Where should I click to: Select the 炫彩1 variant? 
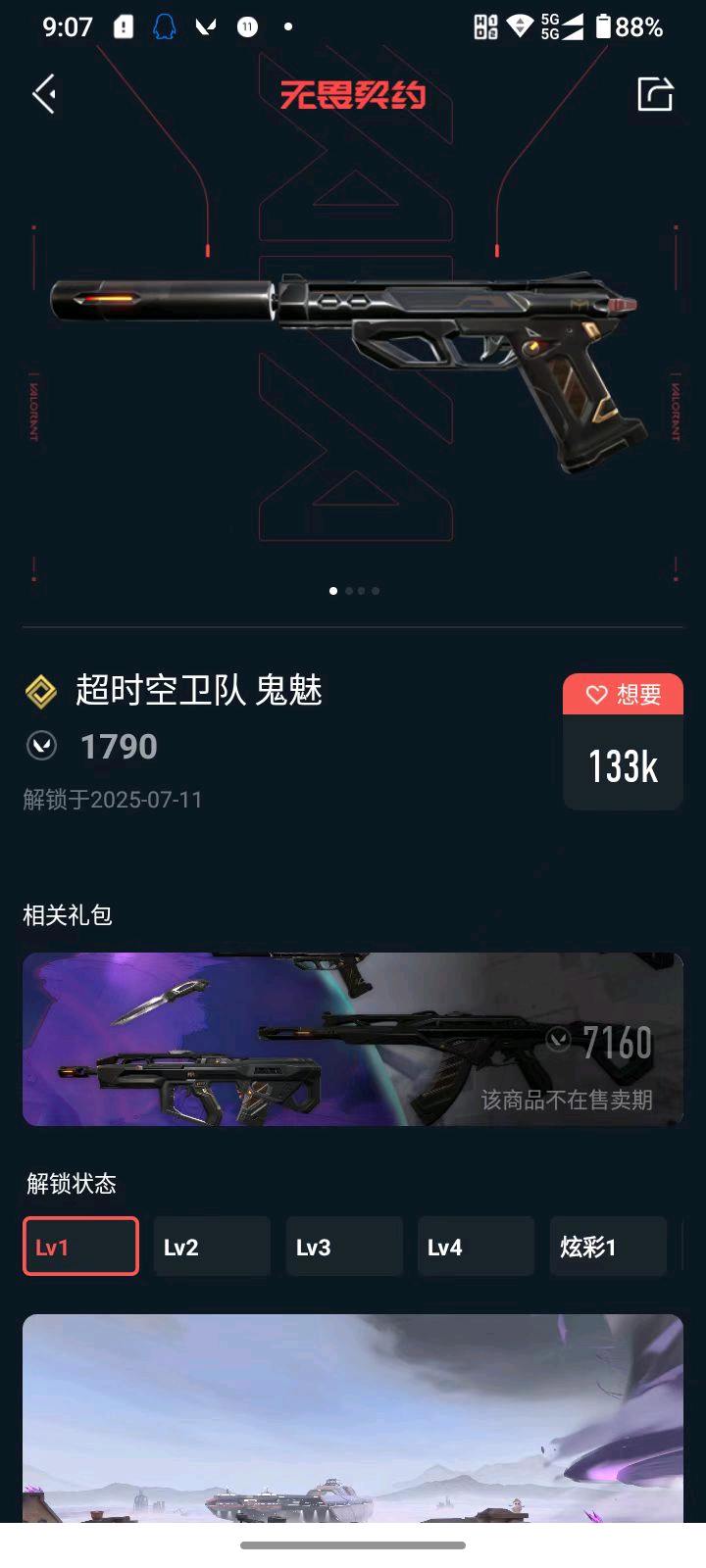click(608, 1247)
